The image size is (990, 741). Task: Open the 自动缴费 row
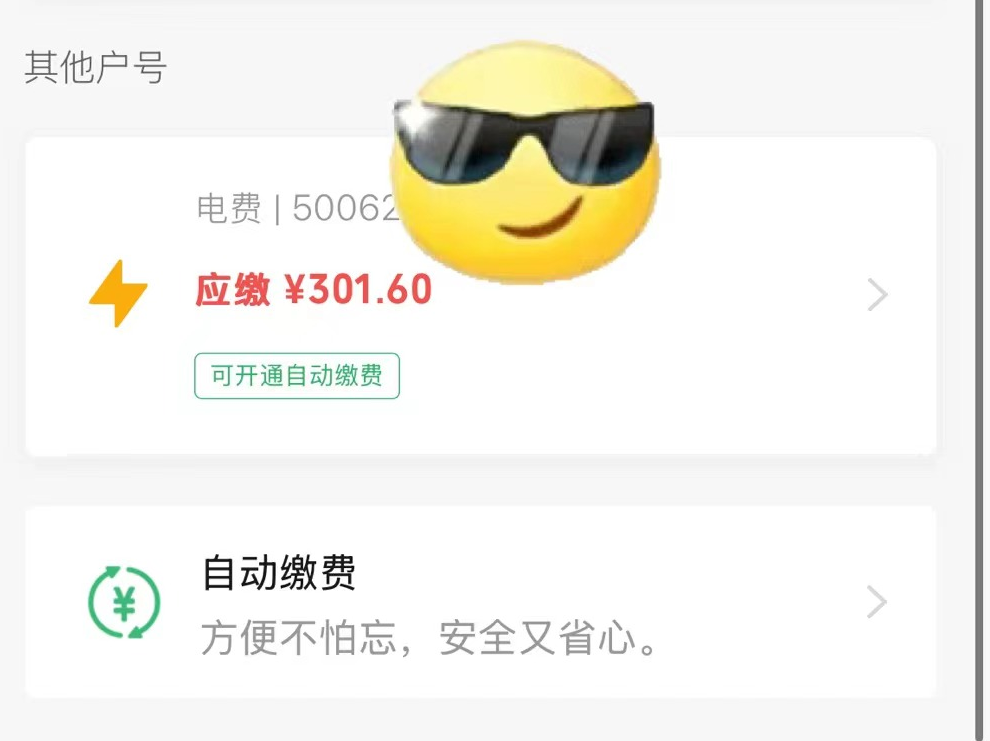[480, 602]
